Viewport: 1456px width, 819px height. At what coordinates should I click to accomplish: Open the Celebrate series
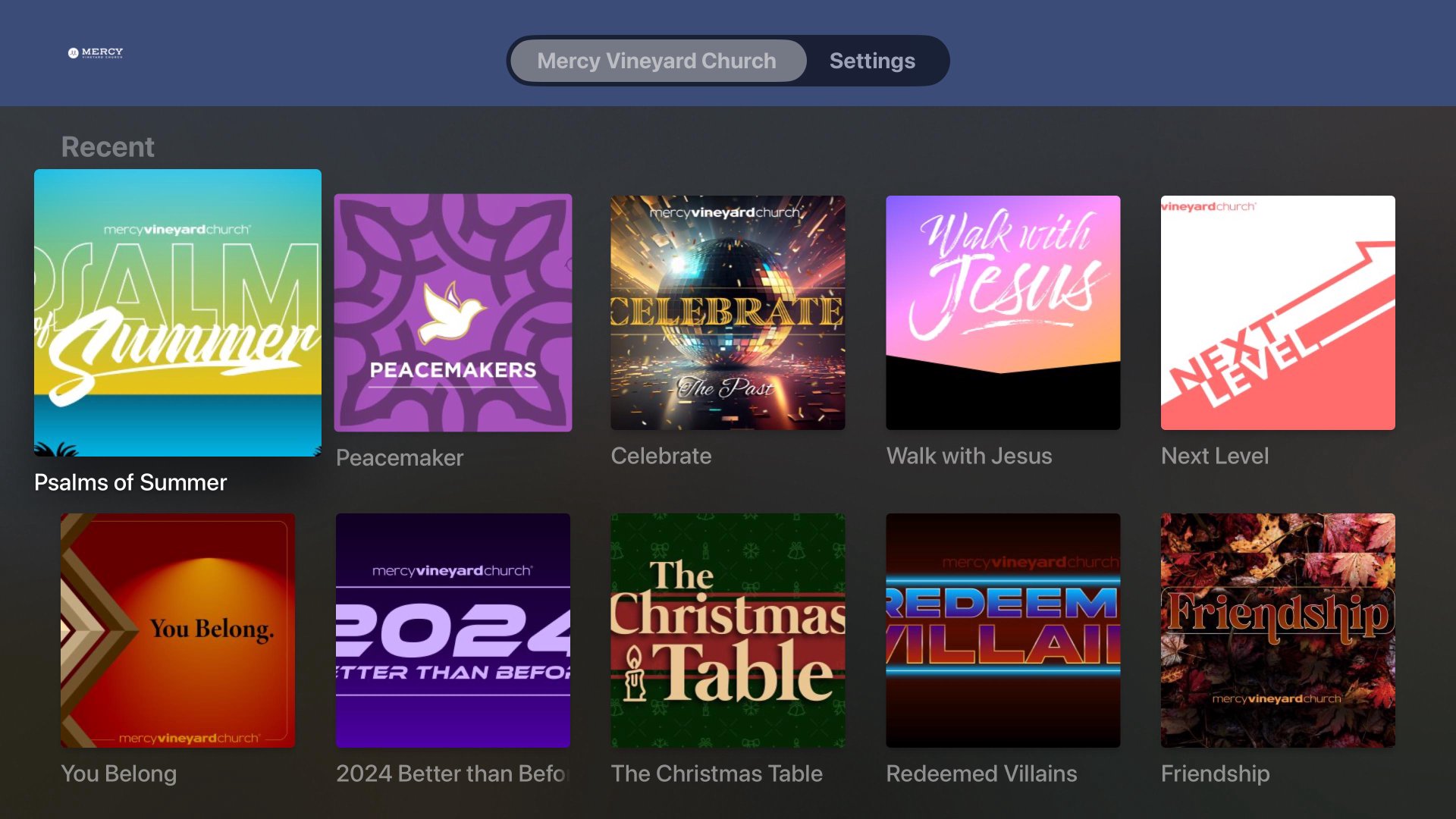coord(727,312)
